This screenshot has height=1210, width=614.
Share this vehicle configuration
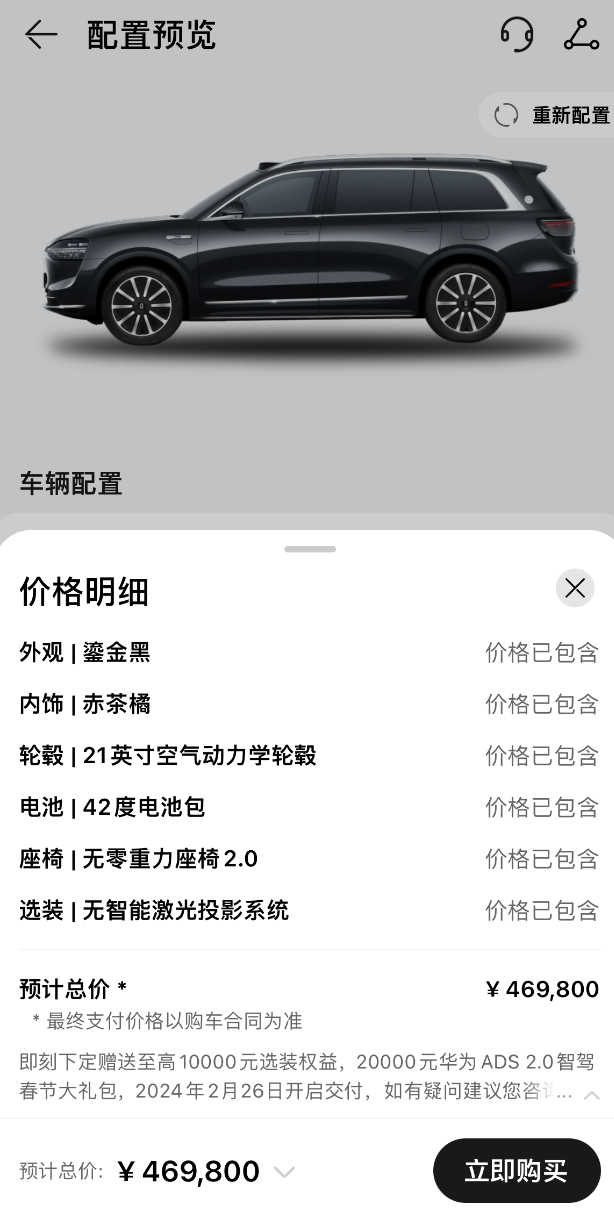point(581,35)
